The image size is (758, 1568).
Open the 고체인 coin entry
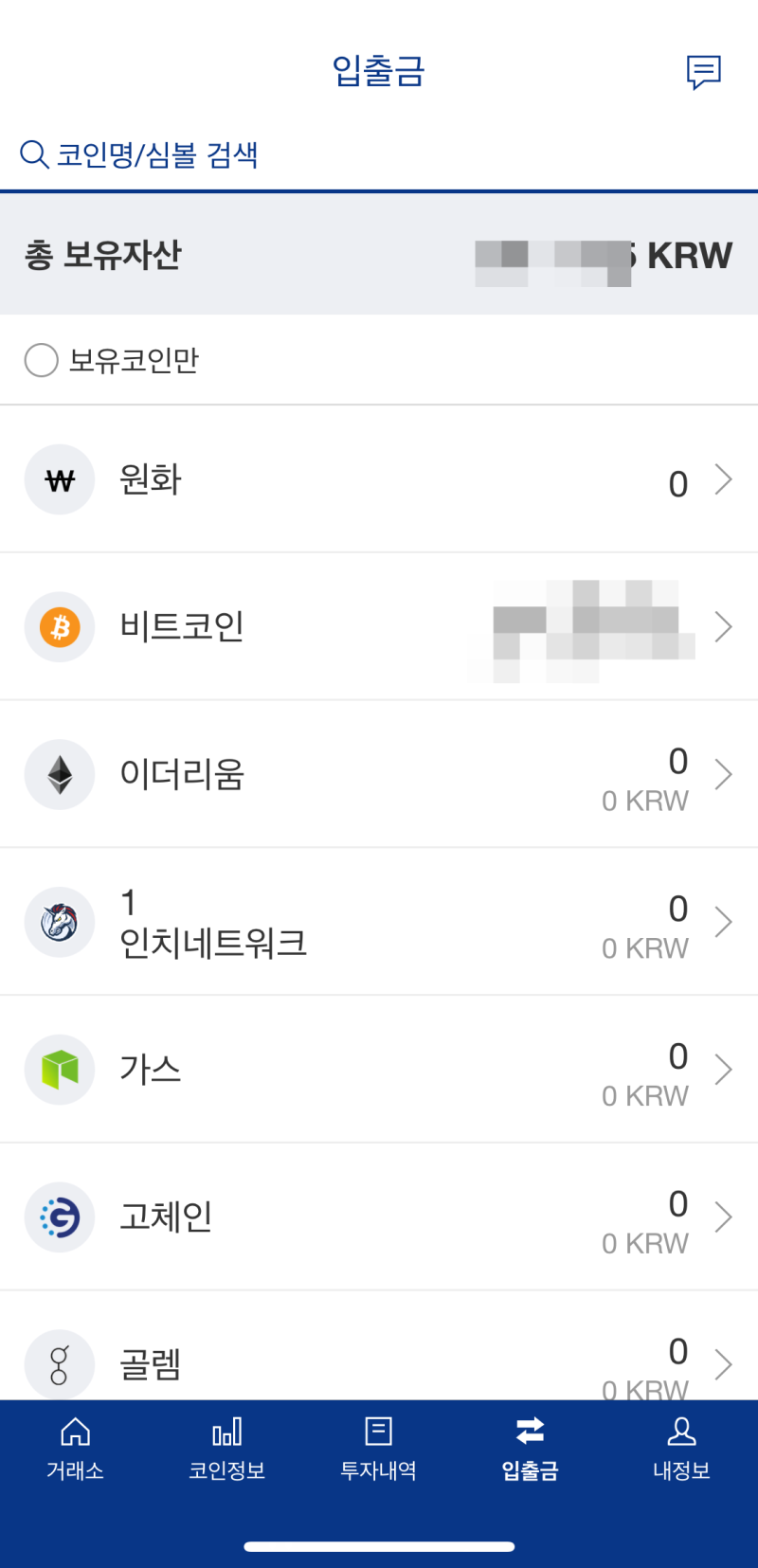coord(379,1217)
